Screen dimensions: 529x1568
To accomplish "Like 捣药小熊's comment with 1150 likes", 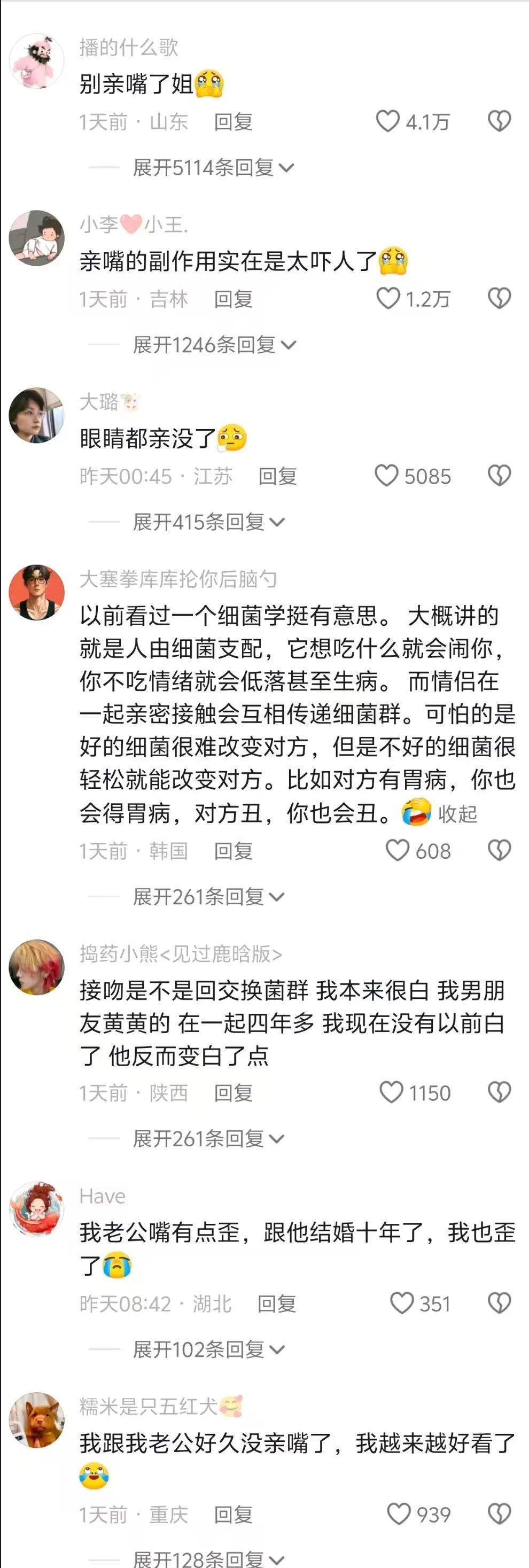I will 392,1092.
